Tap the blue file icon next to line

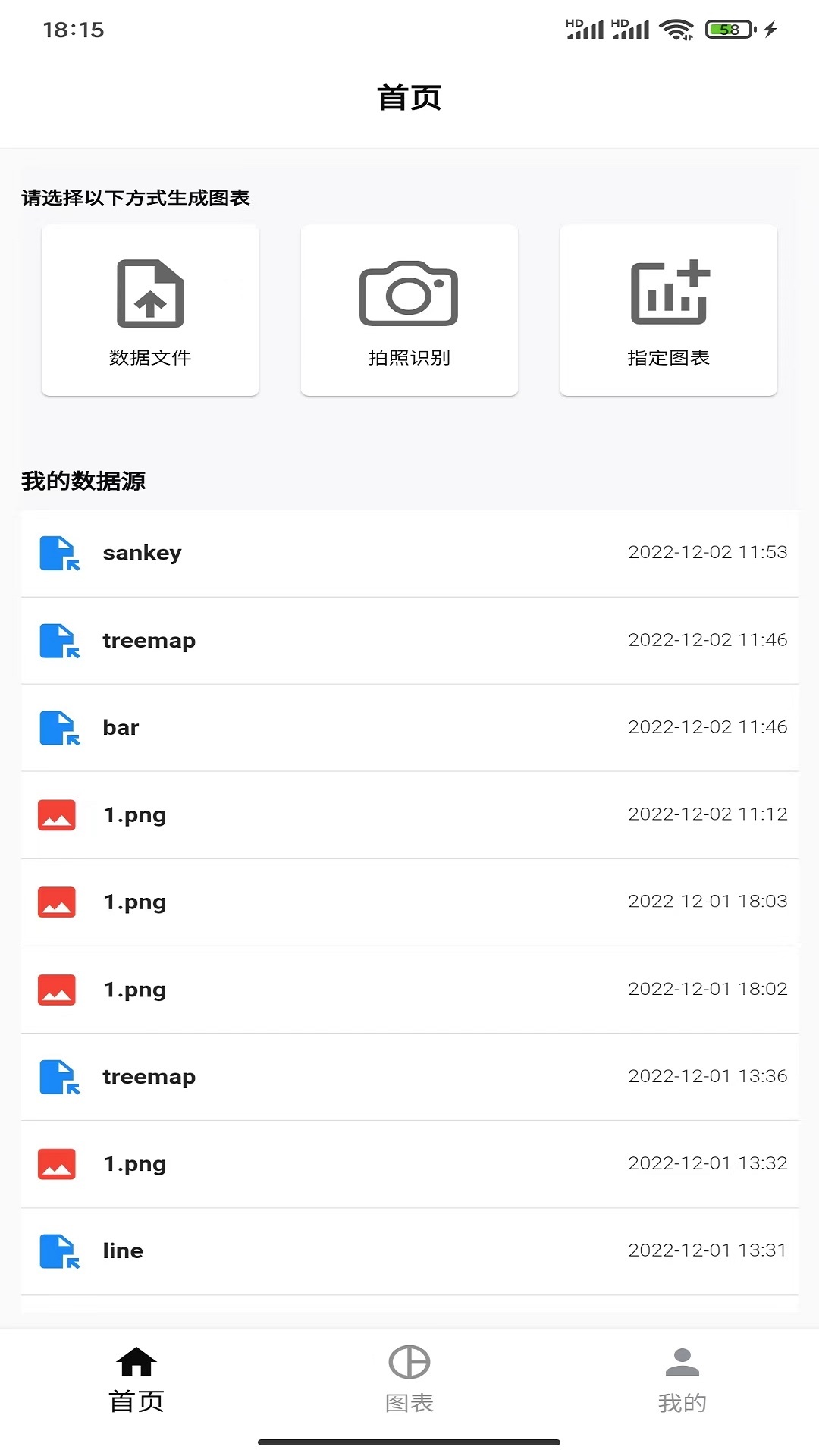tap(58, 1251)
